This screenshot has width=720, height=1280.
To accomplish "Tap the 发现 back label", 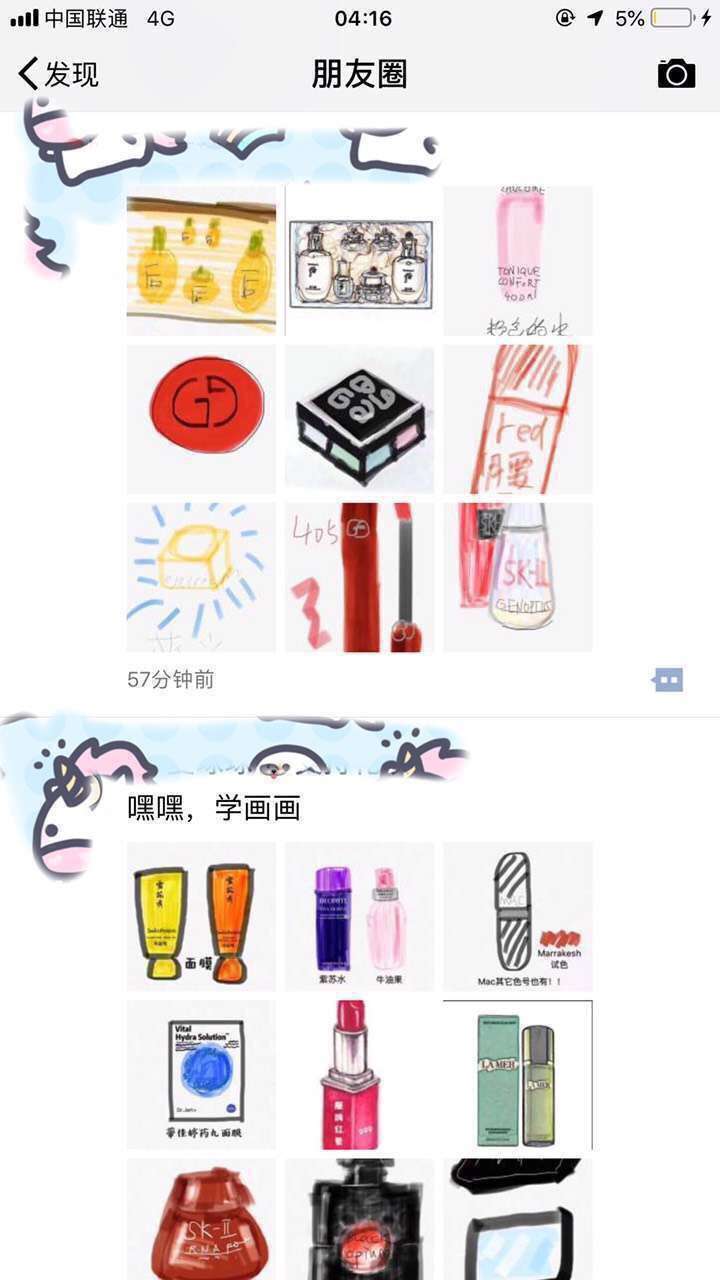I will pyautogui.click(x=70, y=74).
